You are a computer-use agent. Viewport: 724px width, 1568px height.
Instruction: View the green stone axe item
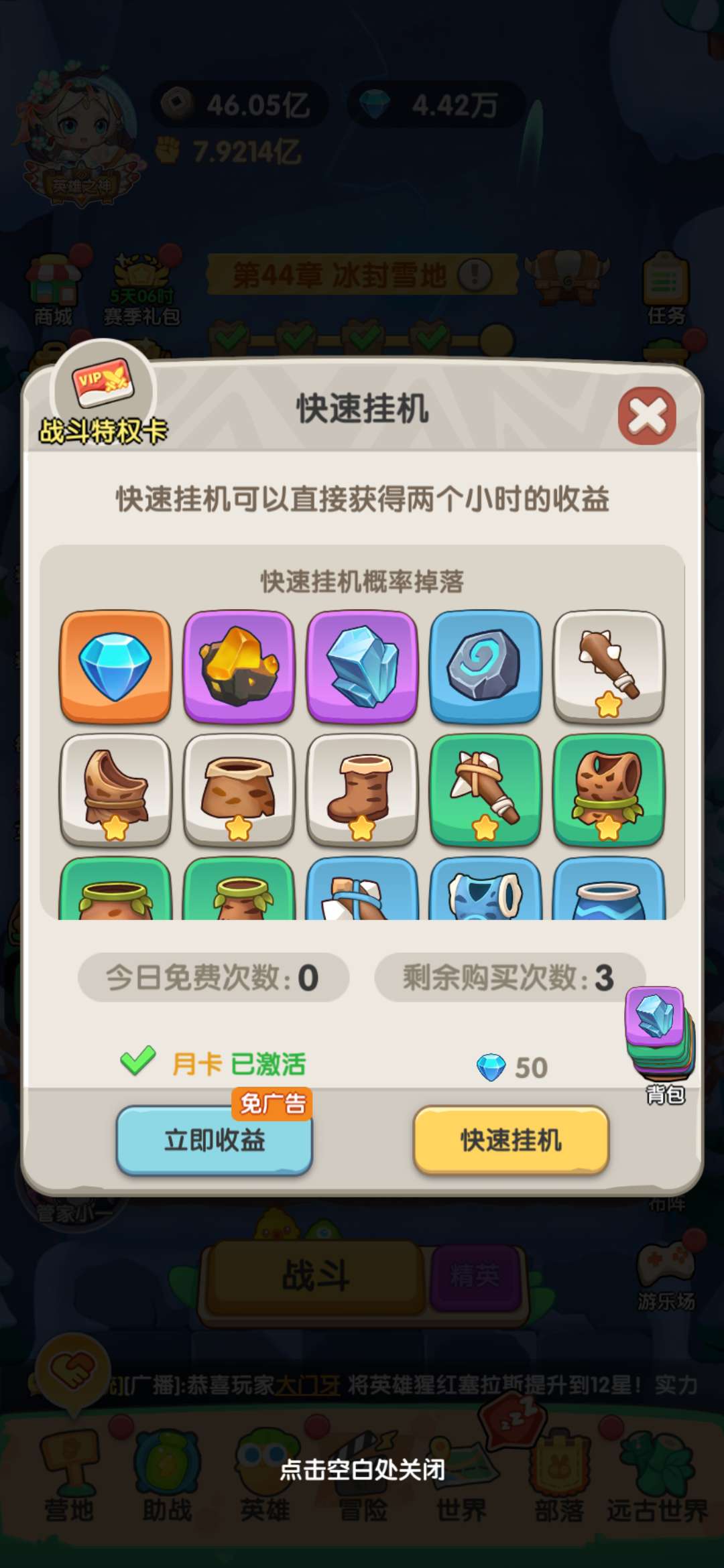coord(485,789)
